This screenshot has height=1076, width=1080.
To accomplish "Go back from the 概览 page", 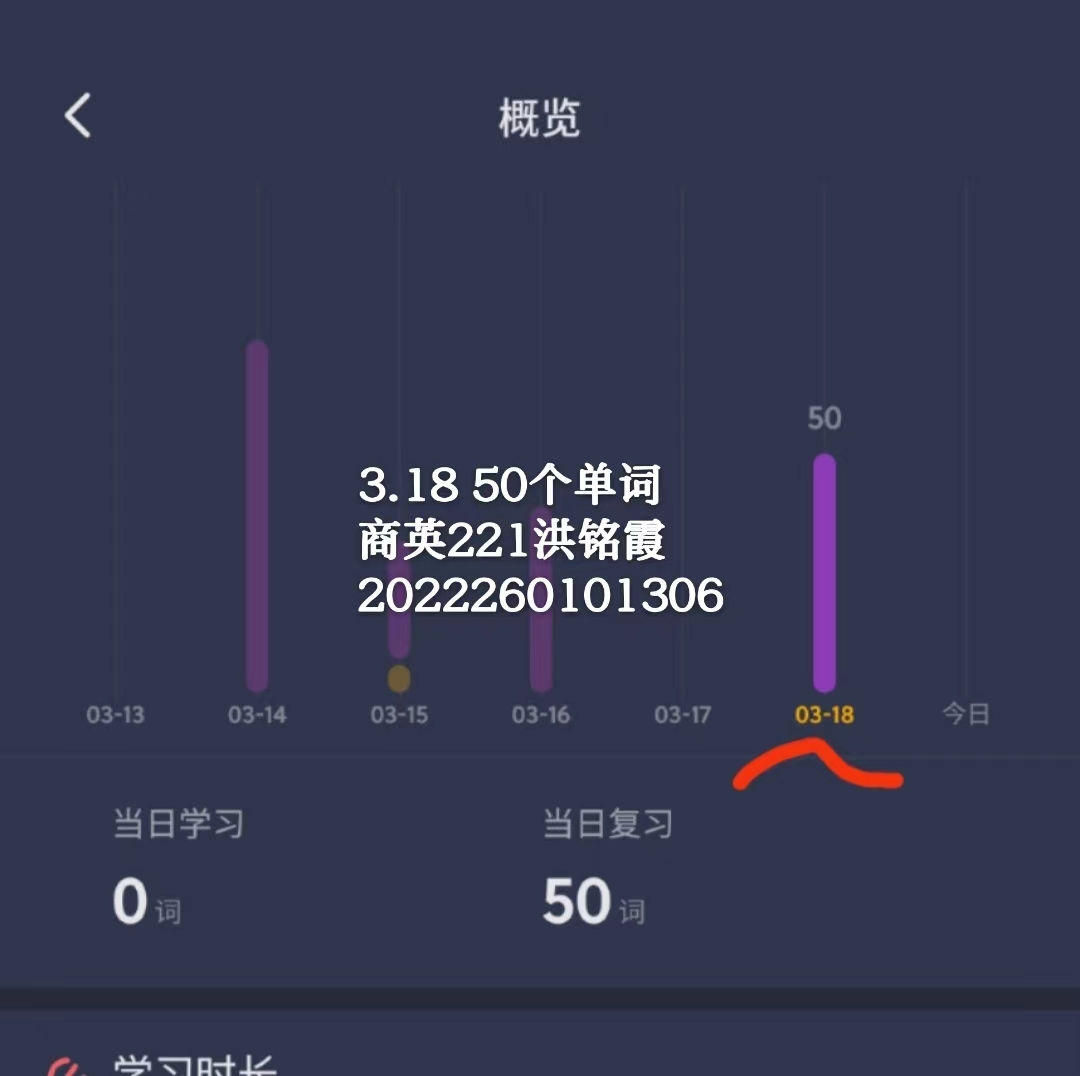I will coord(78,116).
